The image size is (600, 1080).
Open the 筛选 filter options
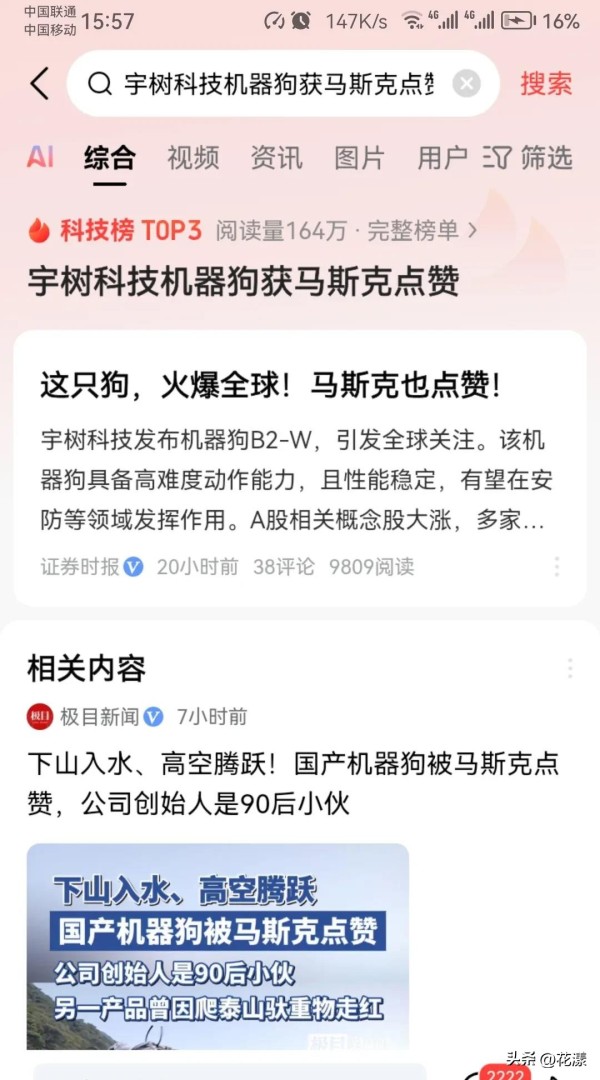[528, 157]
